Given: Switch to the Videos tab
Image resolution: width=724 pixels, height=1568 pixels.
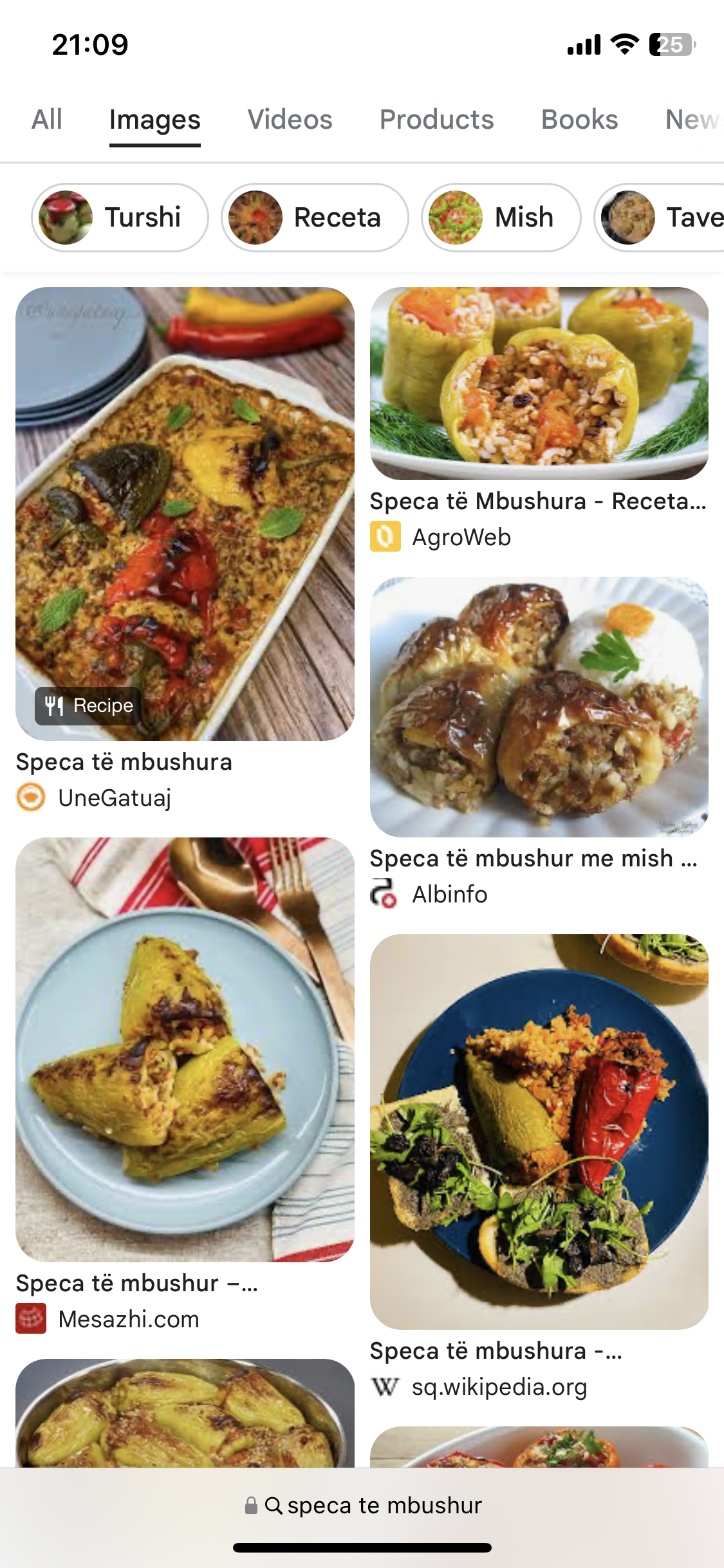Looking at the screenshot, I should pyautogui.click(x=290, y=120).
